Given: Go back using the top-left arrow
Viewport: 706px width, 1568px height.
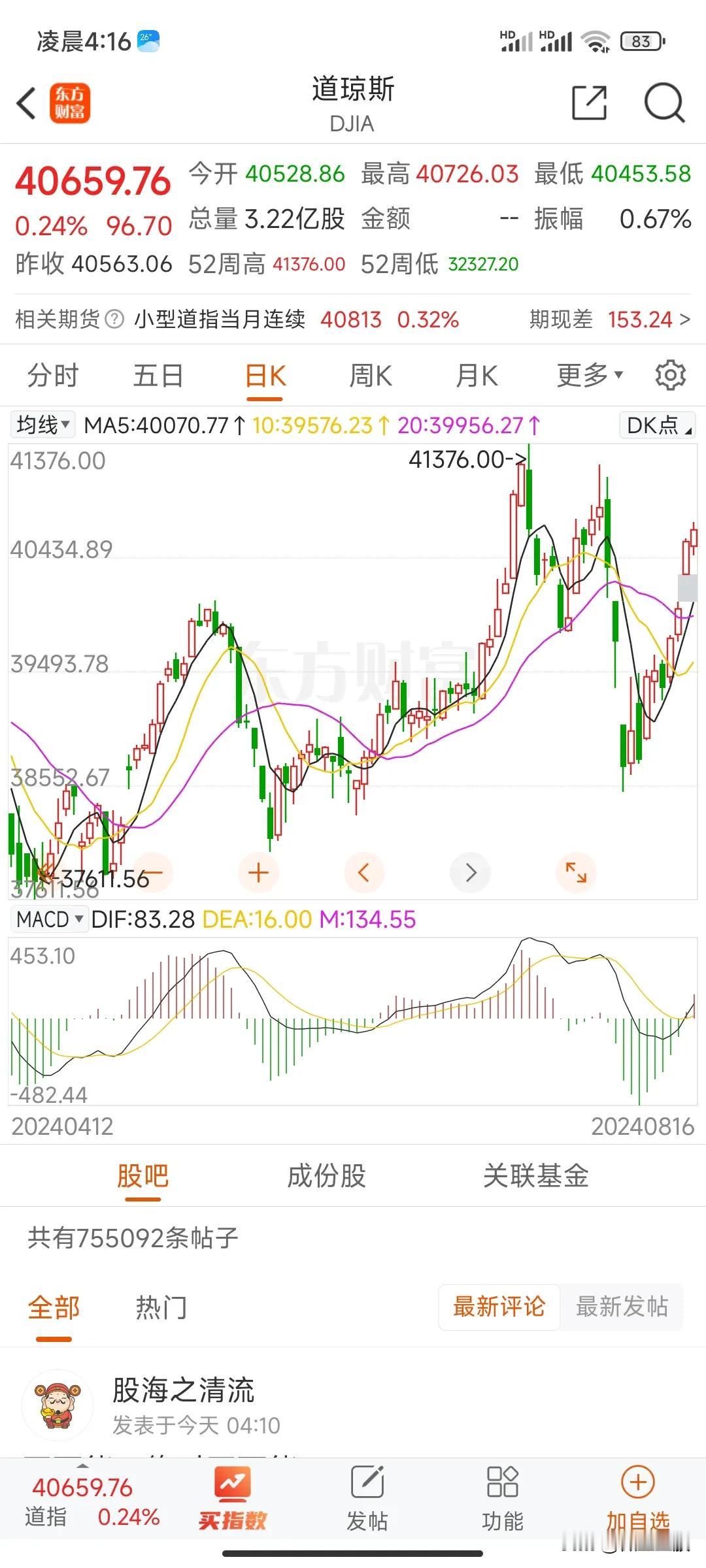Looking at the screenshot, I should [x=26, y=104].
